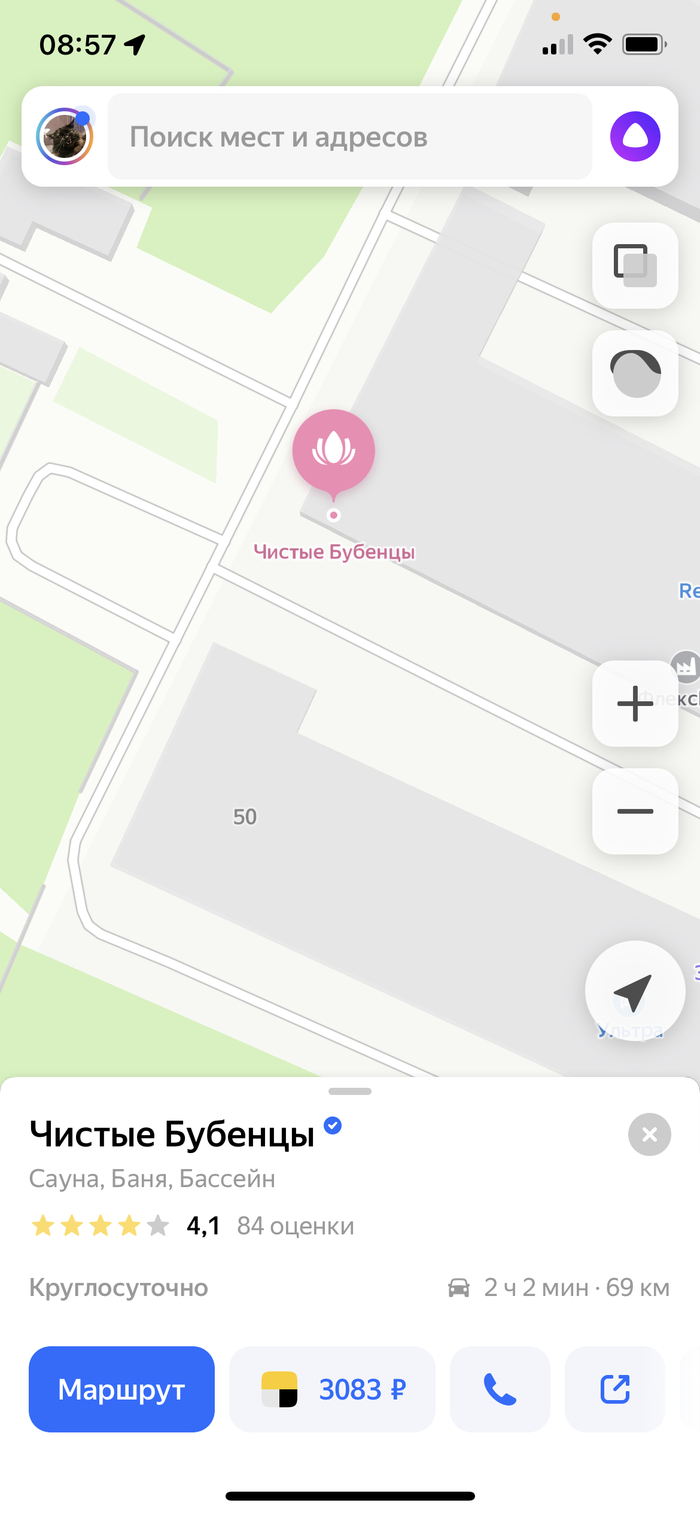Image resolution: width=700 pixels, height=1515 pixels.
Task: Open reviews with 84 оценки
Action: click(x=295, y=1226)
